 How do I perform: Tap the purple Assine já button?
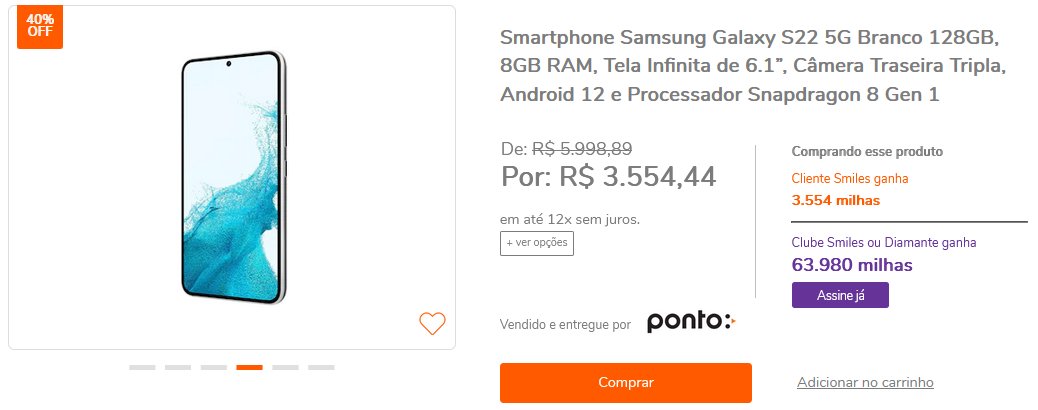[x=839, y=295]
